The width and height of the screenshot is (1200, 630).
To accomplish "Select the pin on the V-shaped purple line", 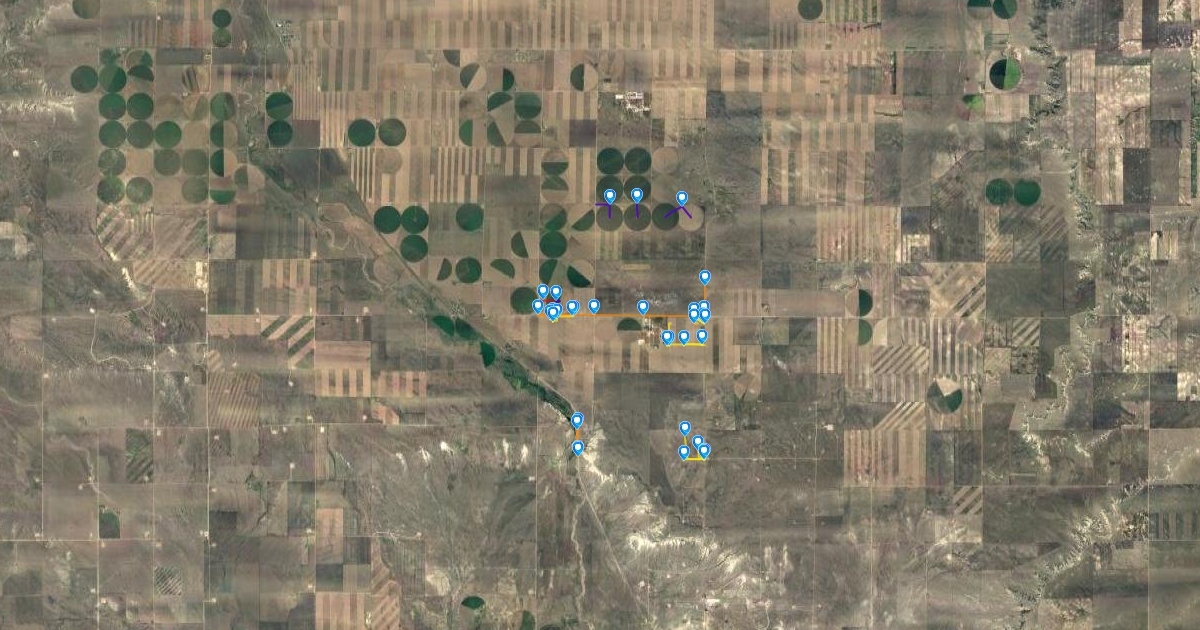I will pos(682,198).
